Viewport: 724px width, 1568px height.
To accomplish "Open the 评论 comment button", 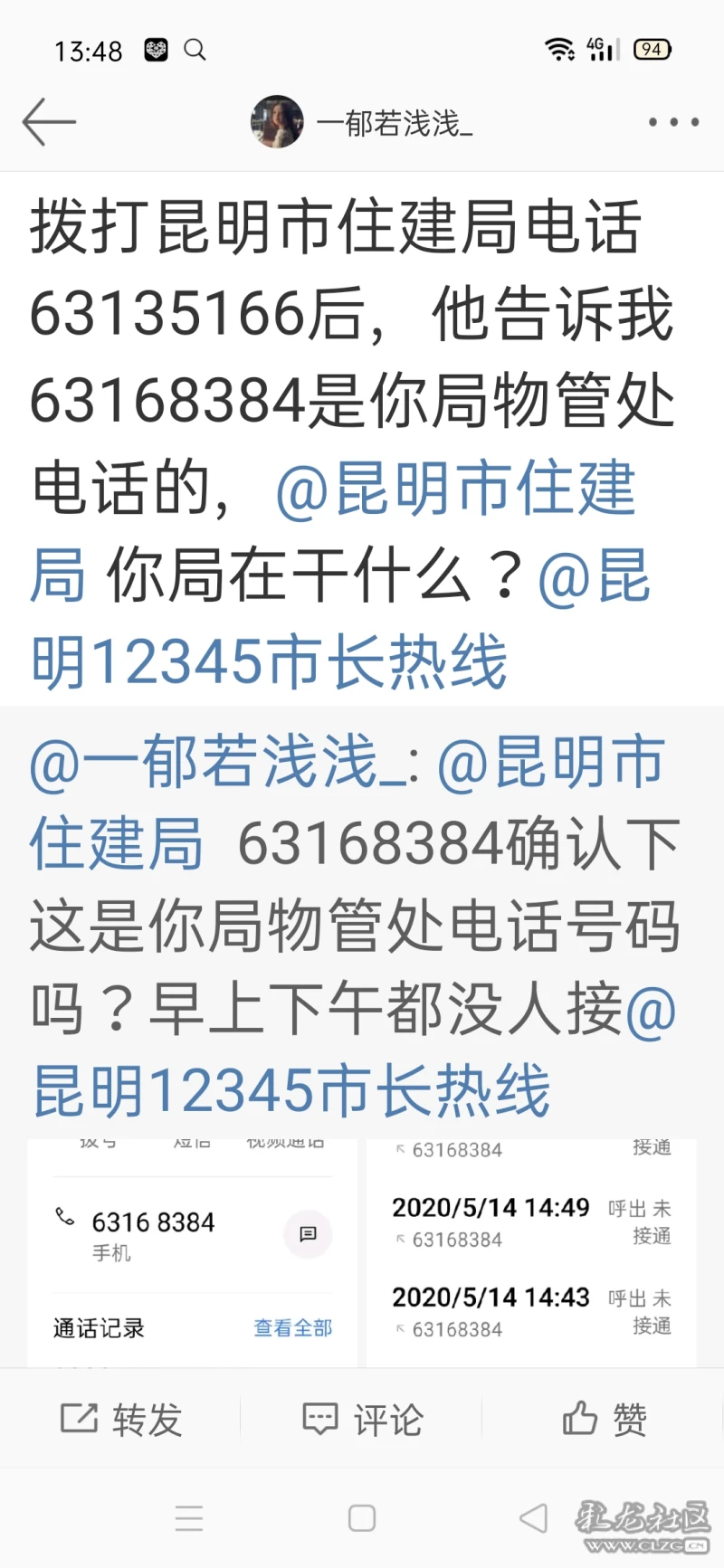I will point(362,1419).
